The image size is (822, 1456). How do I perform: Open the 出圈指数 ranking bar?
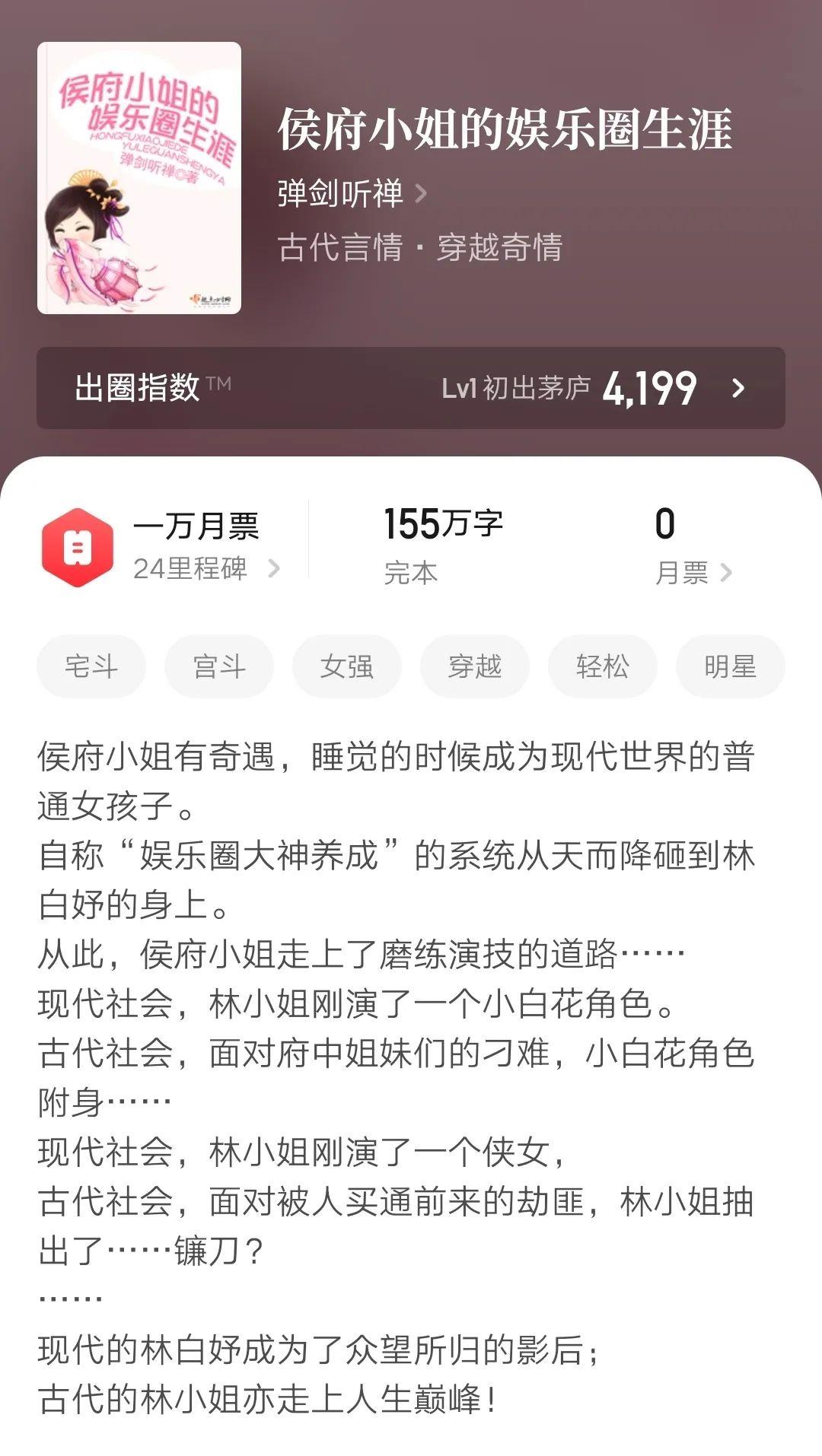coord(411,388)
